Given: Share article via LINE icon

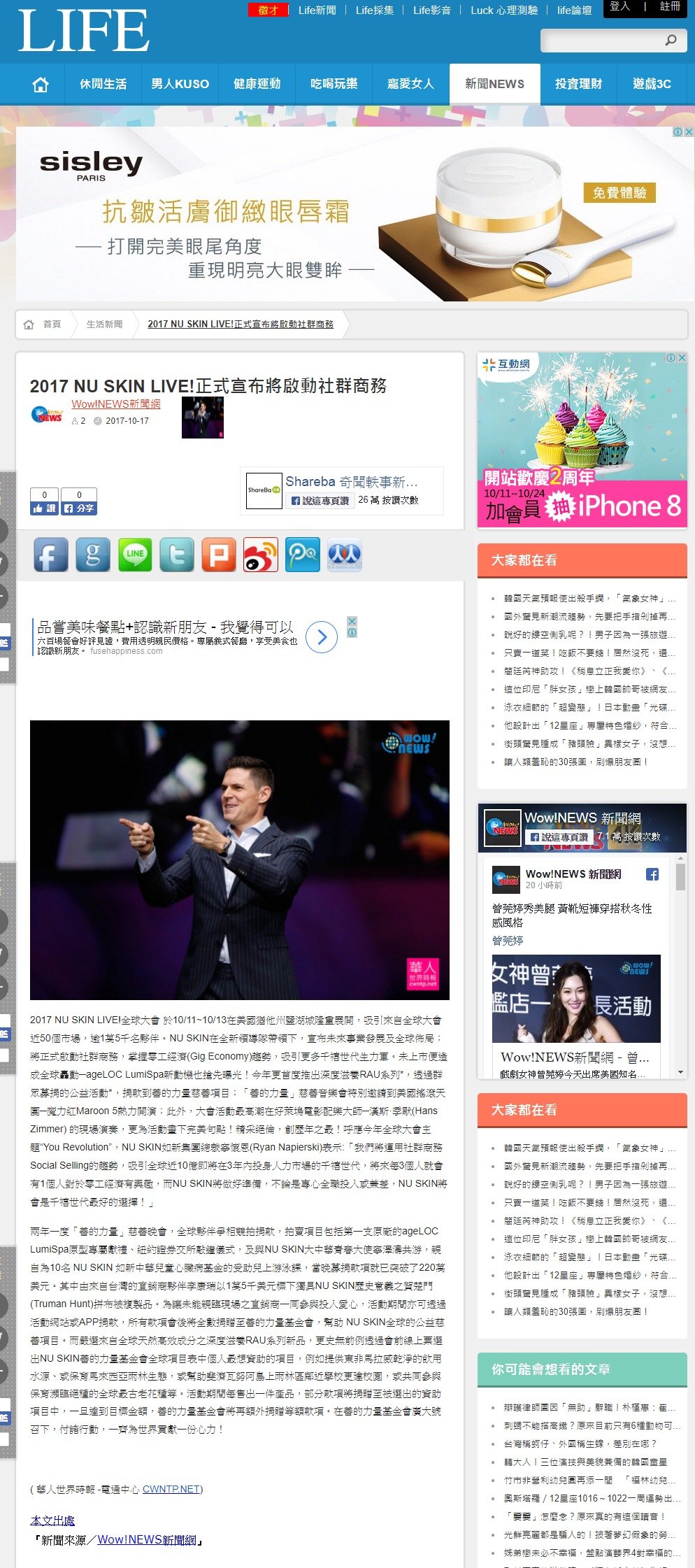Looking at the screenshot, I should (135, 555).
